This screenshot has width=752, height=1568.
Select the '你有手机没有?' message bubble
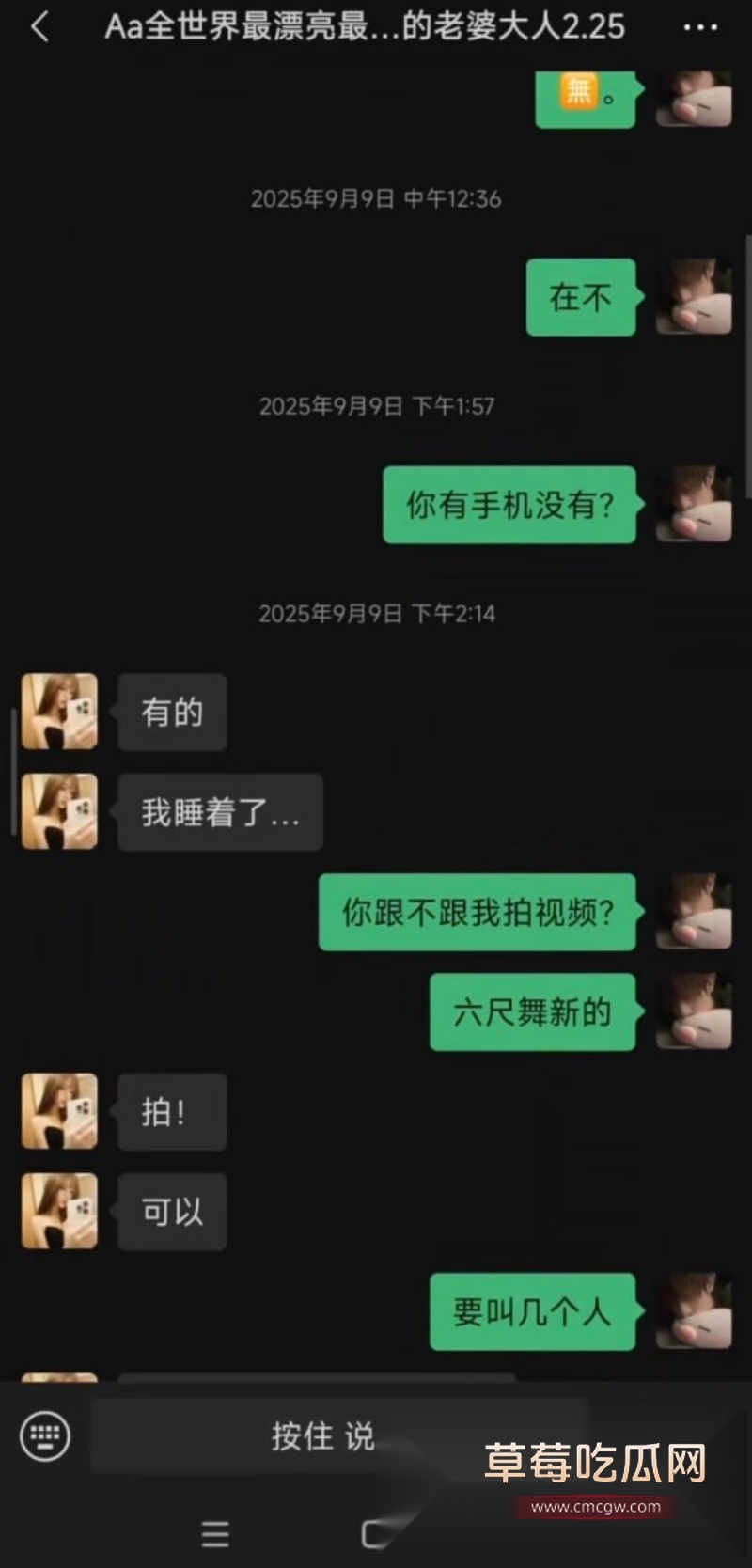509,505
